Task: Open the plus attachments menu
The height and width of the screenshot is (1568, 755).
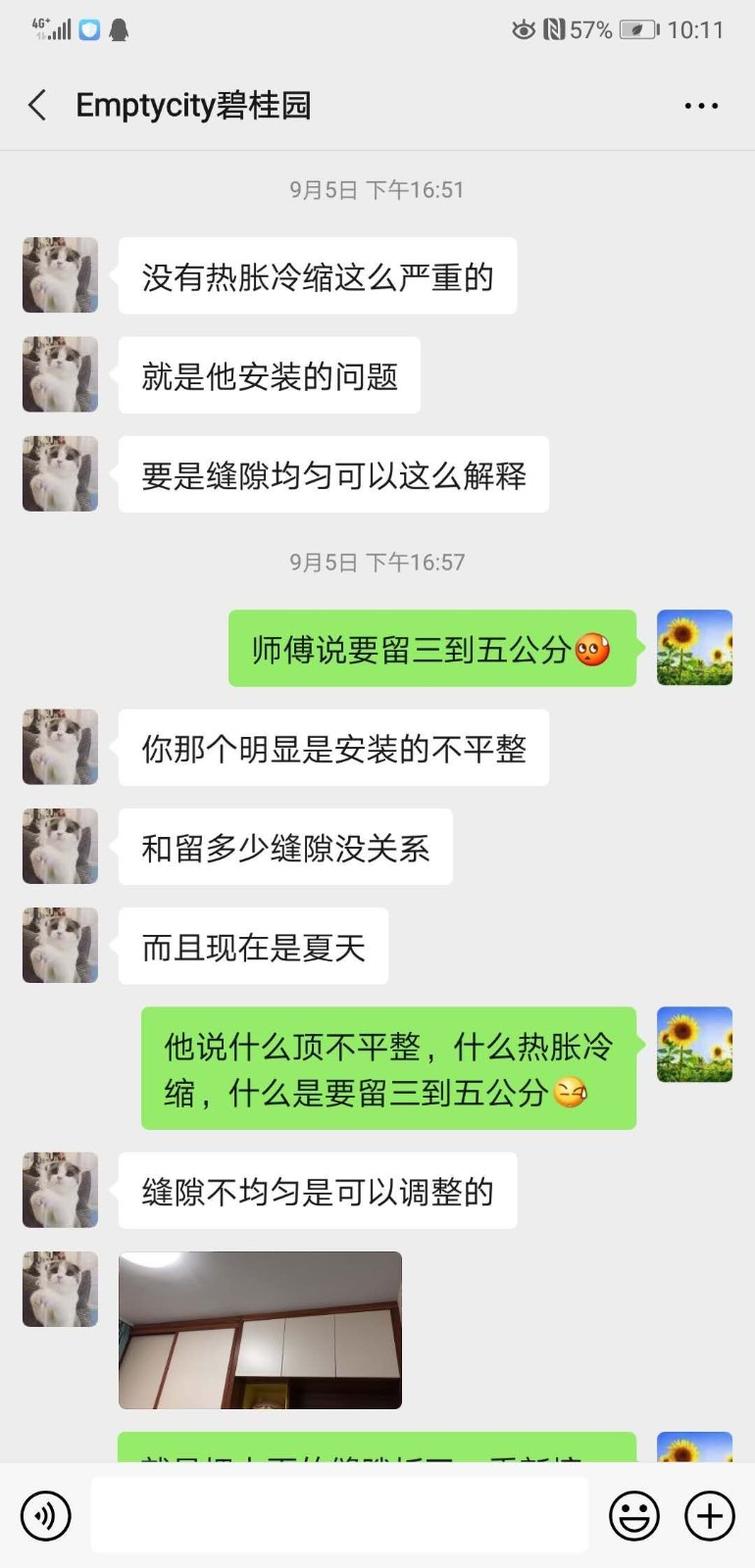Action: click(709, 1516)
